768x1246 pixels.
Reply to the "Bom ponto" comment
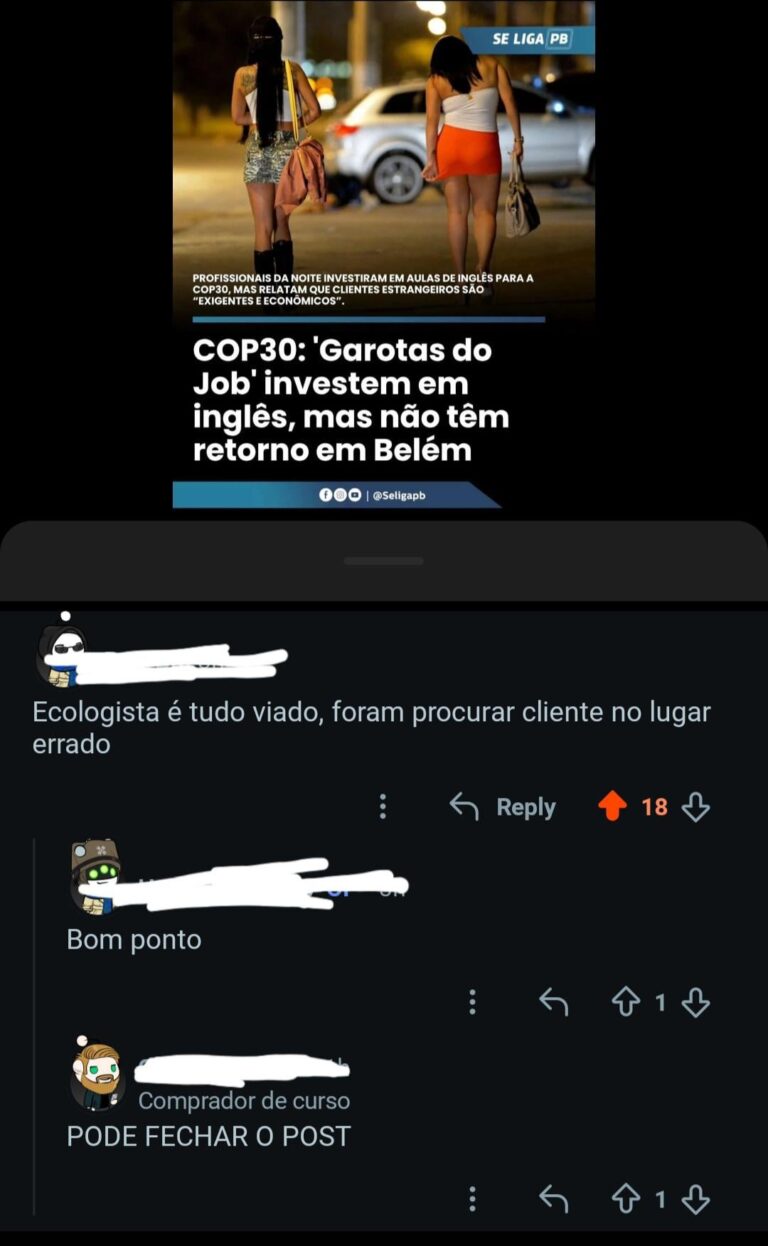pos(553,1001)
